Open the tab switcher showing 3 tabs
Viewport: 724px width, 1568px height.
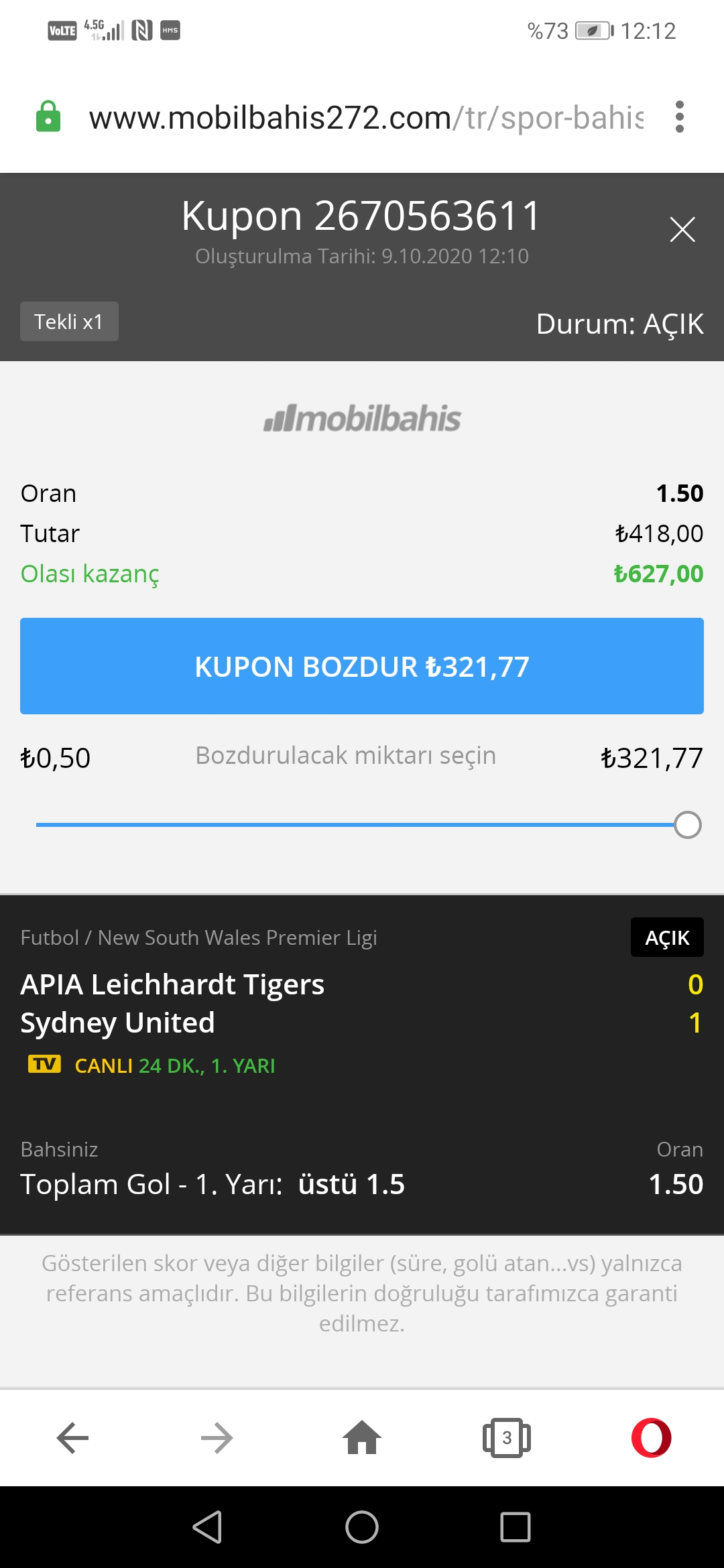point(507,1438)
